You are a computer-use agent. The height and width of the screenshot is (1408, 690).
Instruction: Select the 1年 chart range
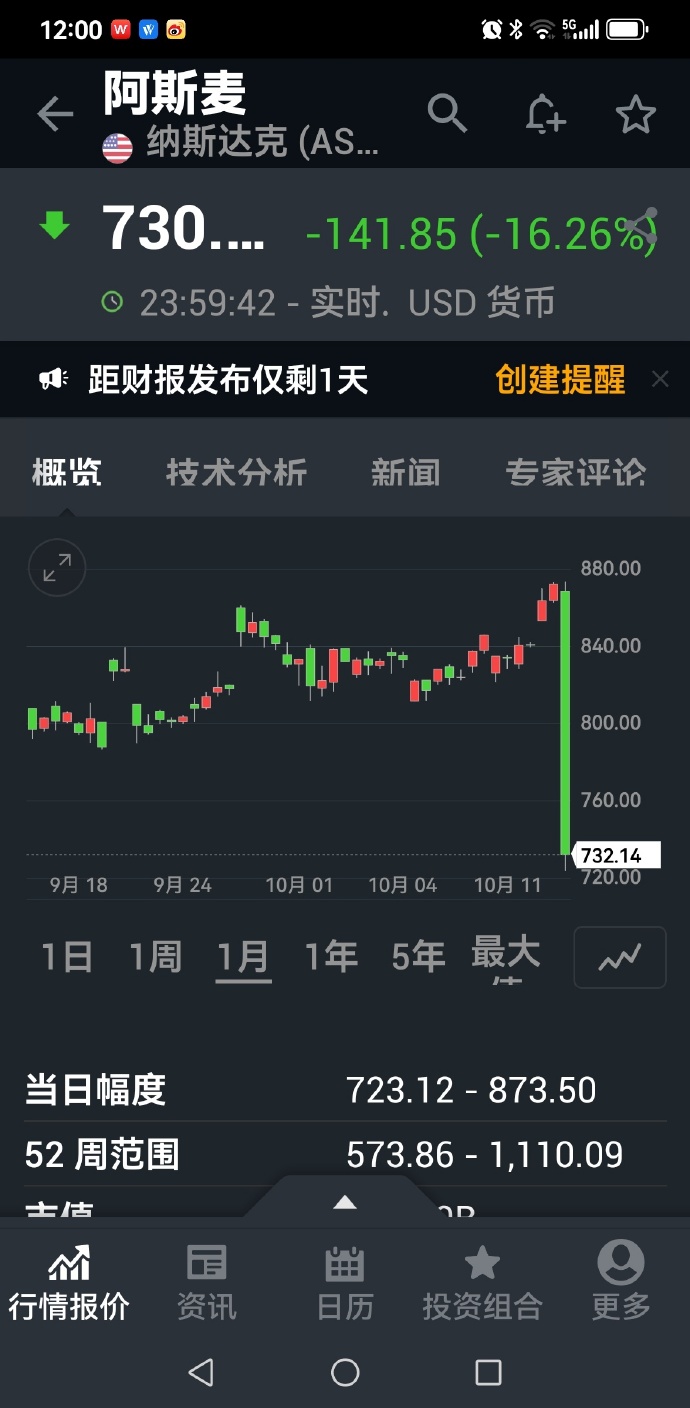tap(331, 957)
